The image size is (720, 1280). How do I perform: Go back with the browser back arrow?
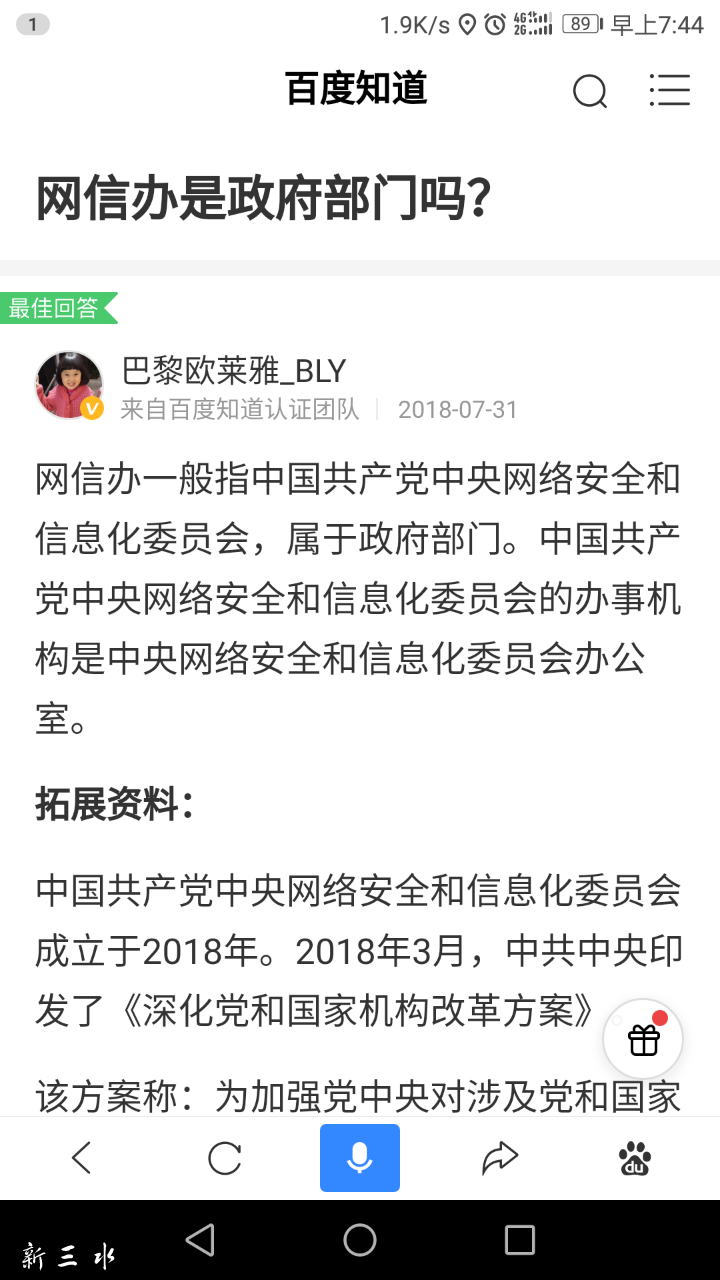click(x=82, y=1158)
